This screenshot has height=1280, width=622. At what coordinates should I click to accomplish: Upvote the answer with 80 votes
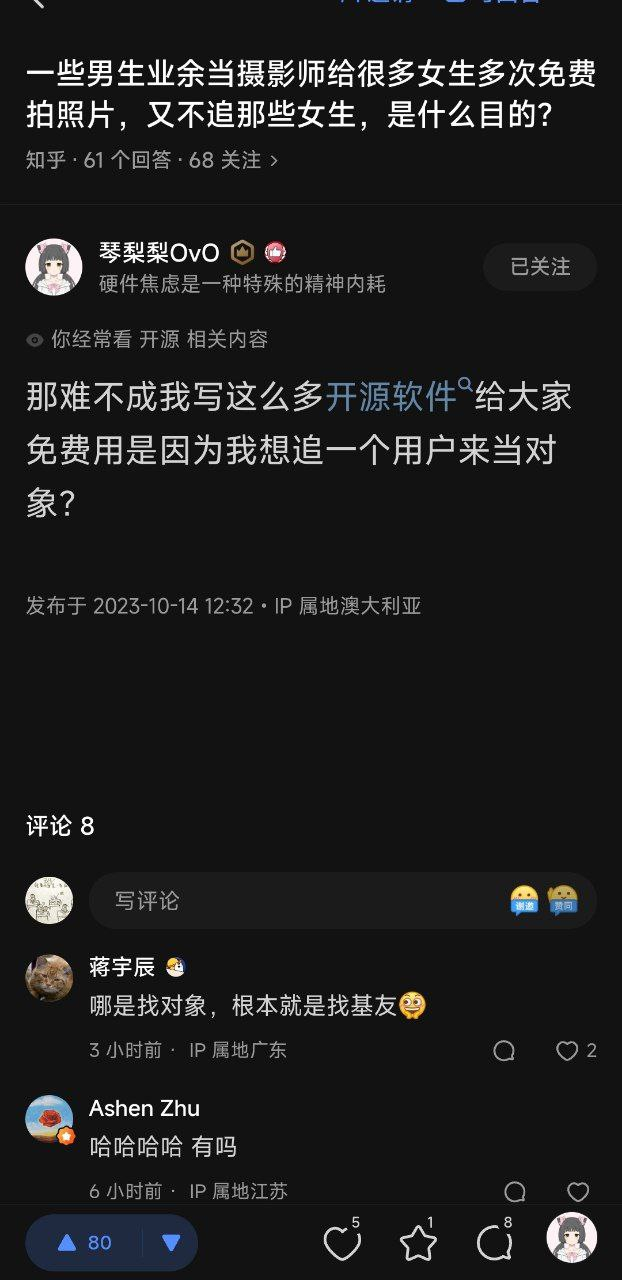pyautogui.click(x=84, y=1243)
